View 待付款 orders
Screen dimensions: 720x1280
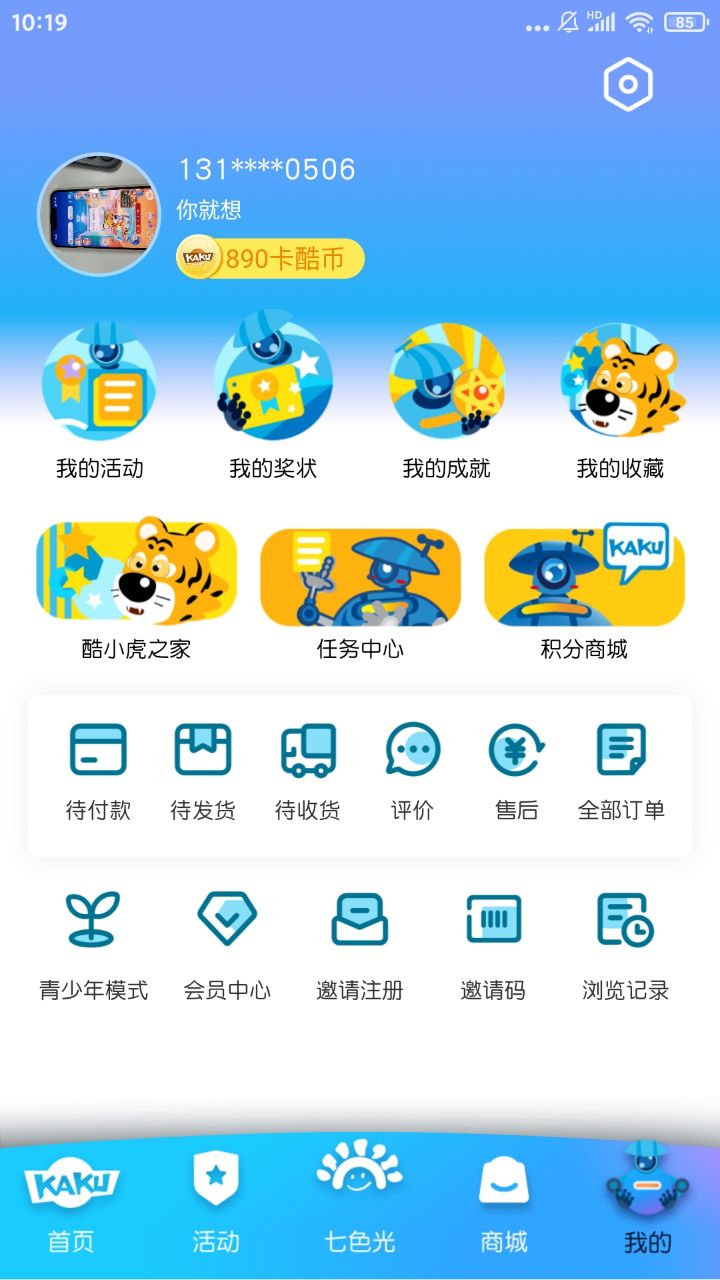(x=98, y=771)
